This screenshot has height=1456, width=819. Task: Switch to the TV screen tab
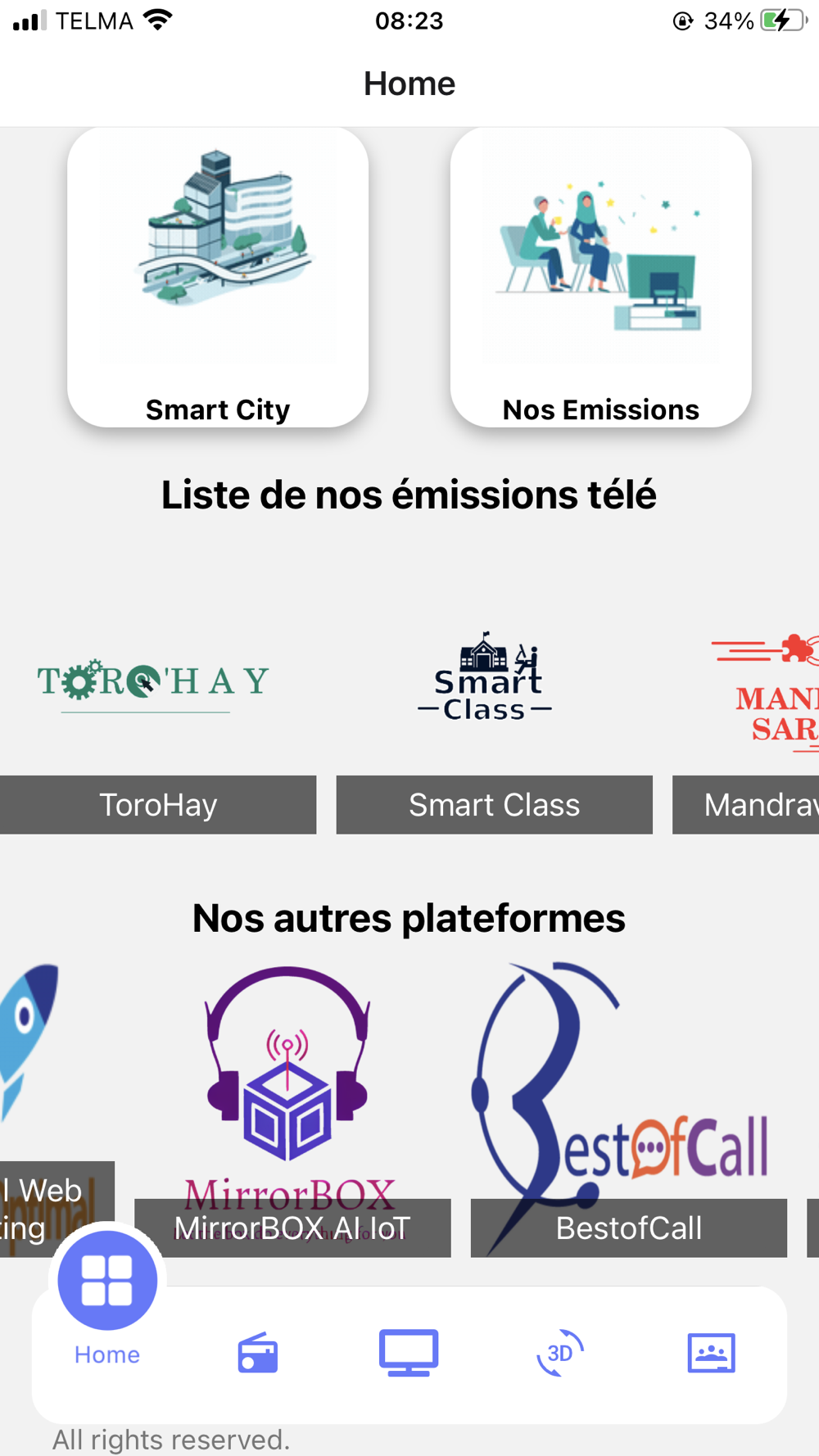(x=409, y=1353)
